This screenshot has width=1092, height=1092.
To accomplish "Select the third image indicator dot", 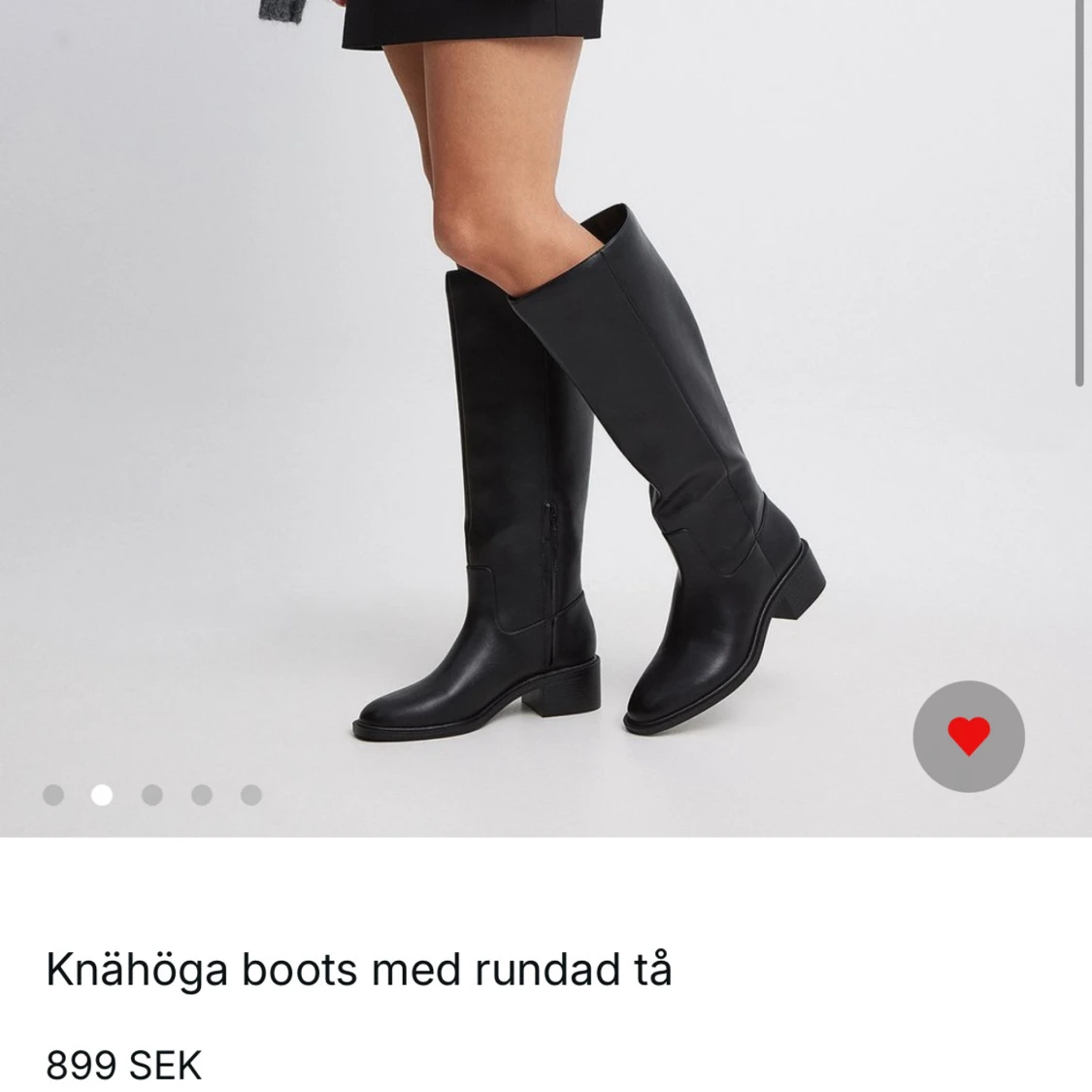I will point(152,795).
